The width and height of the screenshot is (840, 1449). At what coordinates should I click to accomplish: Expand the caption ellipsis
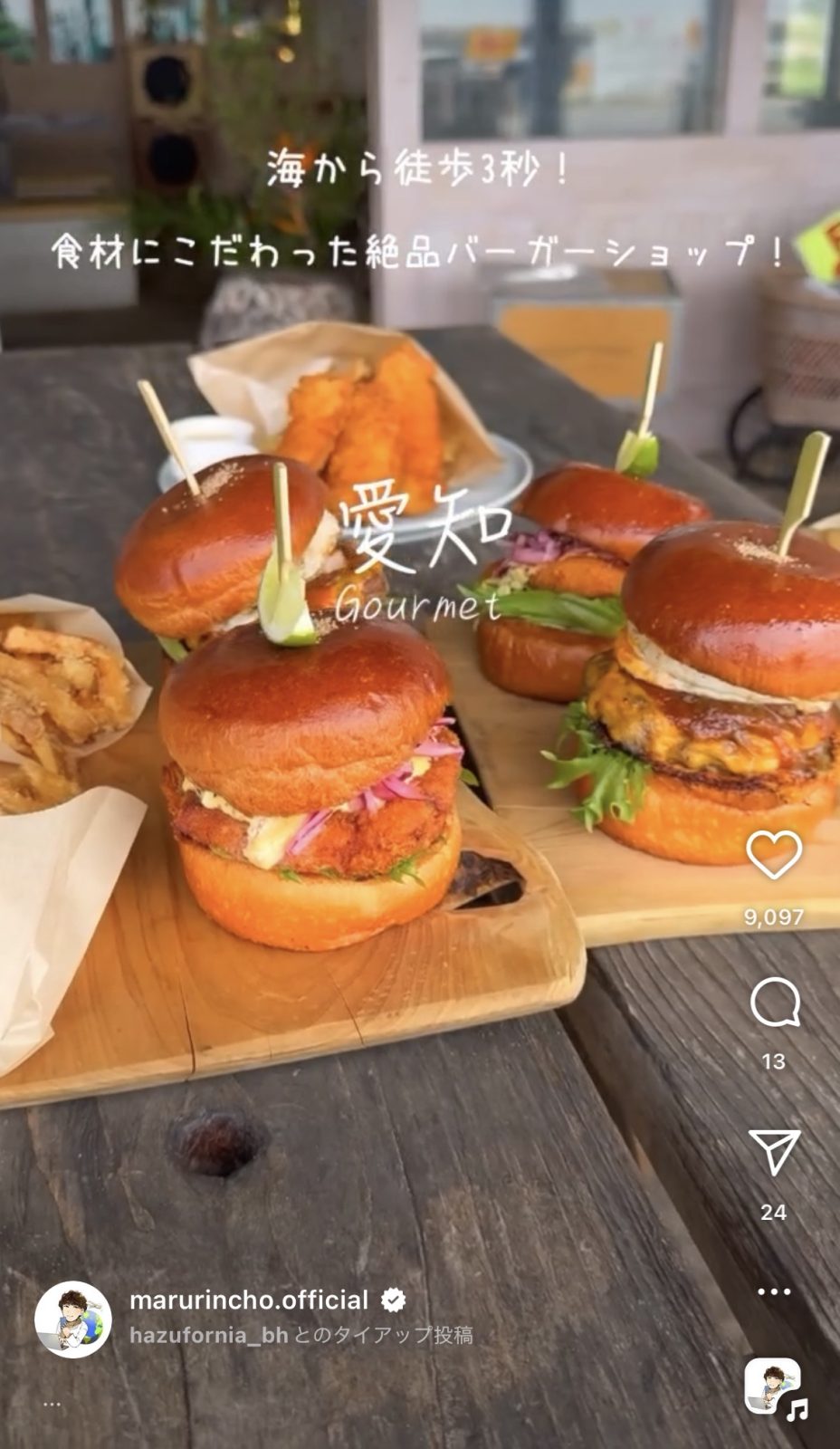(52, 1405)
